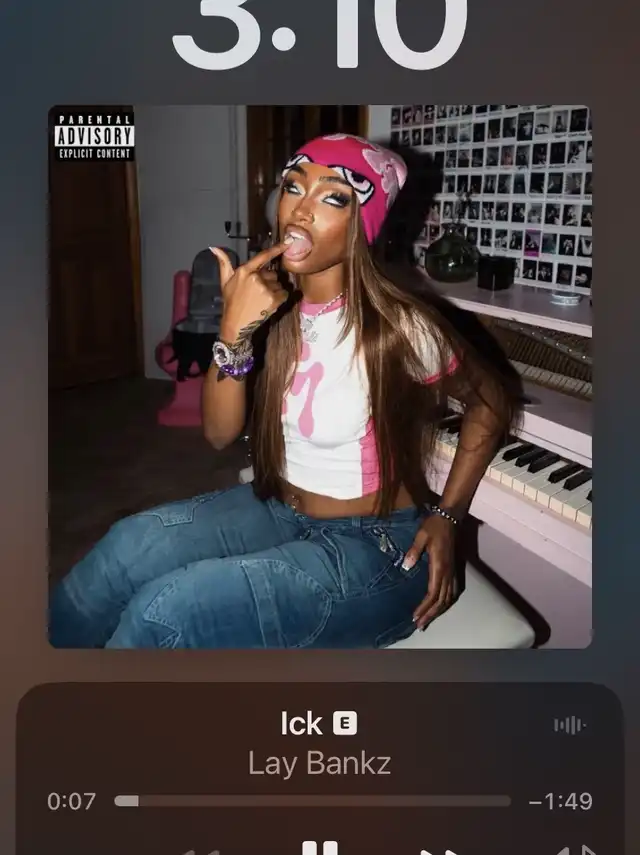This screenshot has height=855, width=640.
Task: Tap the Ick album artwork
Action: 320,376
